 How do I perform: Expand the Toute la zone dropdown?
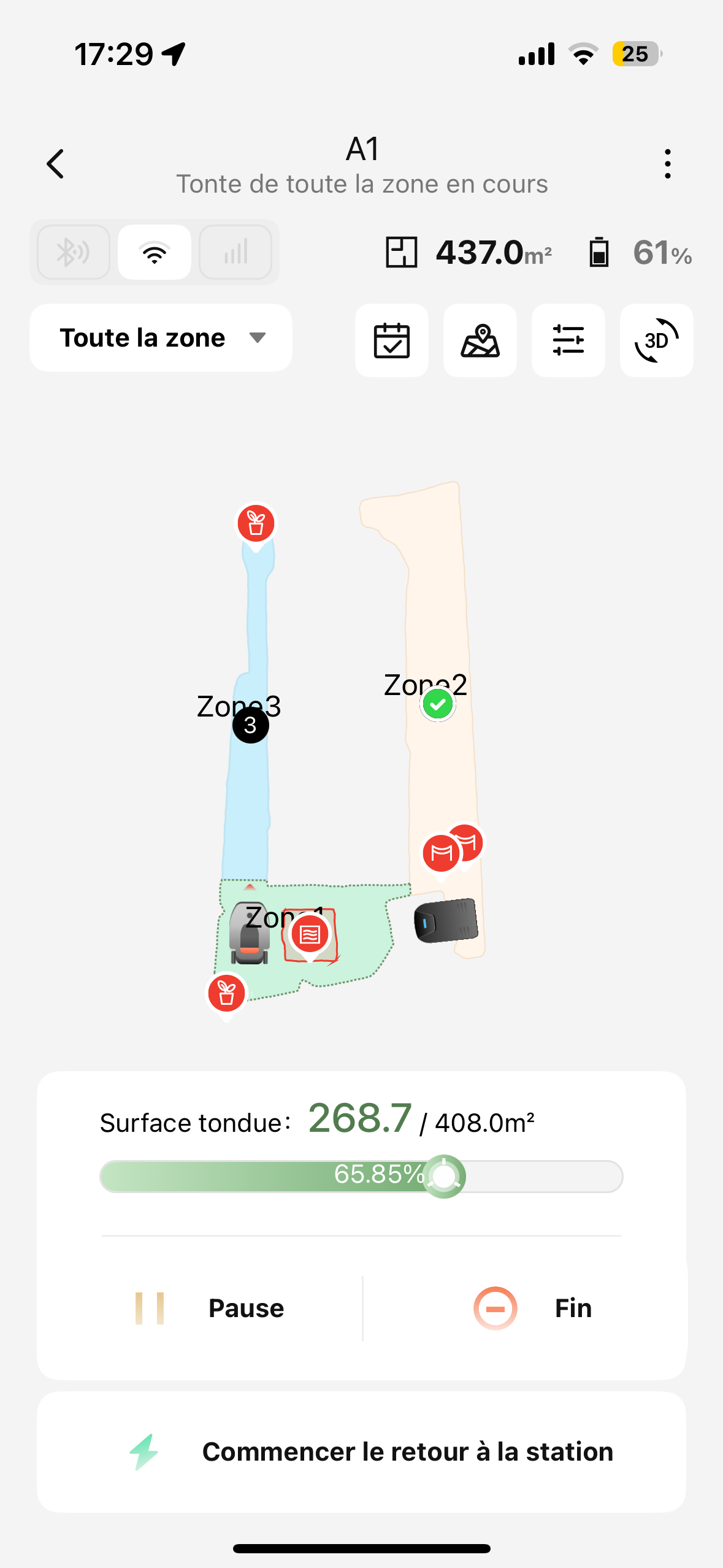point(161,338)
